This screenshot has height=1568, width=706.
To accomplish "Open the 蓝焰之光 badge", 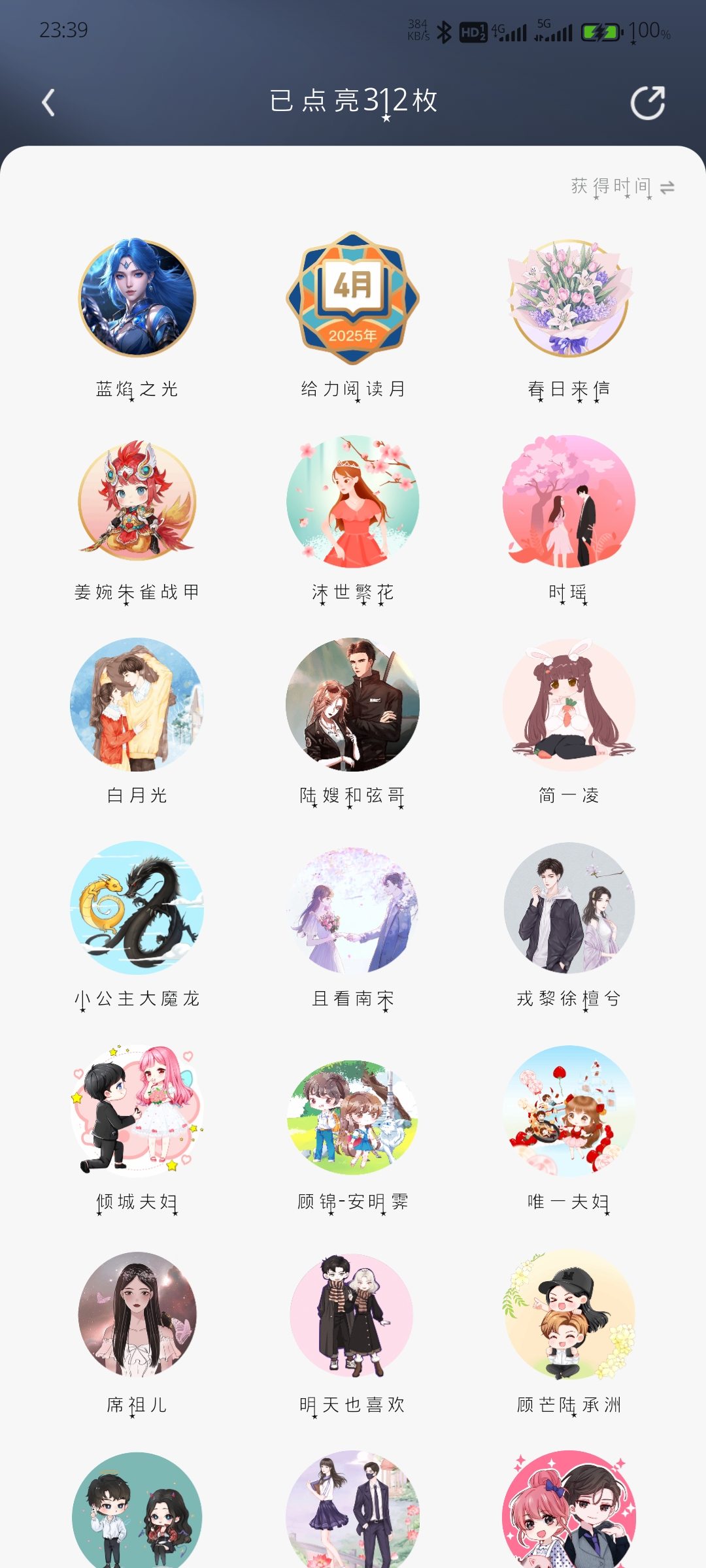I will [137, 298].
